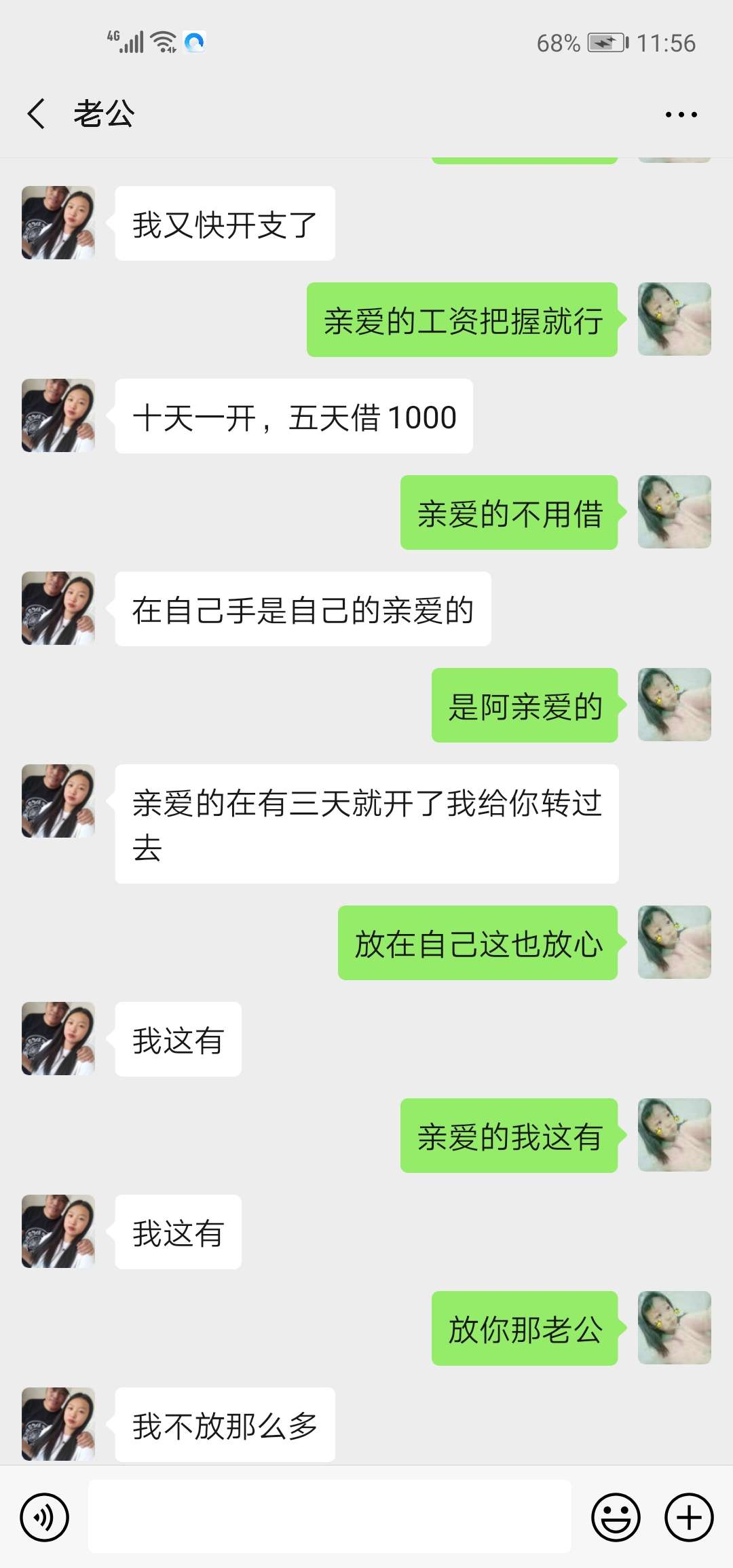The height and width of the screenshot is (1568, 733).
Task: Tap the green bubble 放在自己这也放心
Action: point(477,943)
